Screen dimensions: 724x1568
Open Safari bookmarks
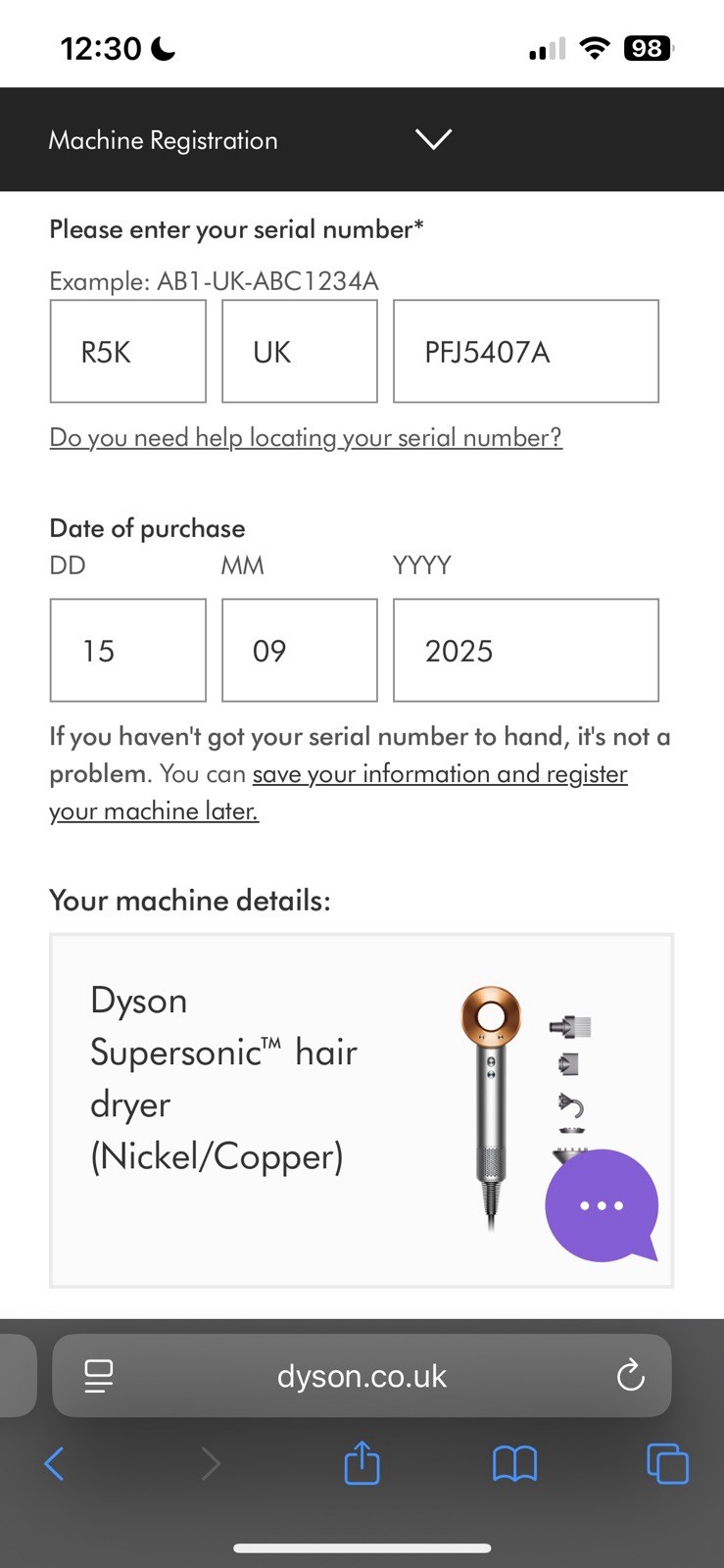514,1464
